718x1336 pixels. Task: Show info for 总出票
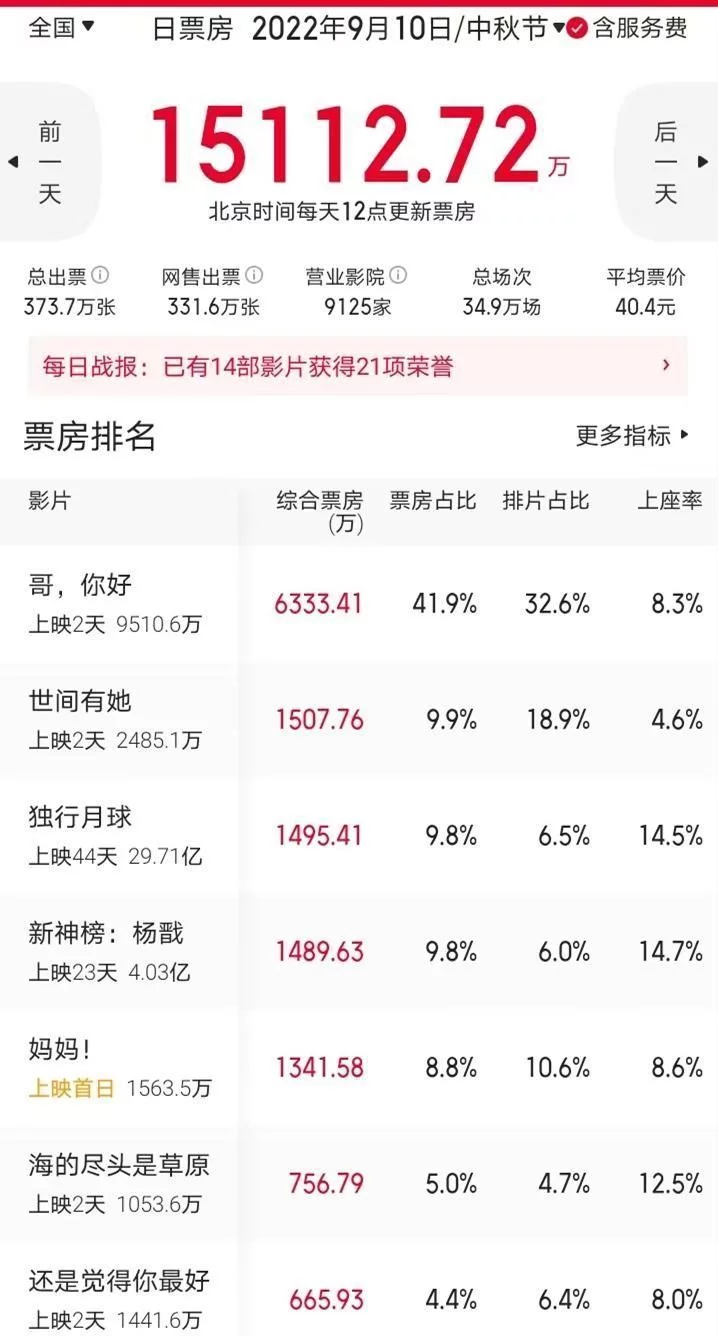click(100, 275)
